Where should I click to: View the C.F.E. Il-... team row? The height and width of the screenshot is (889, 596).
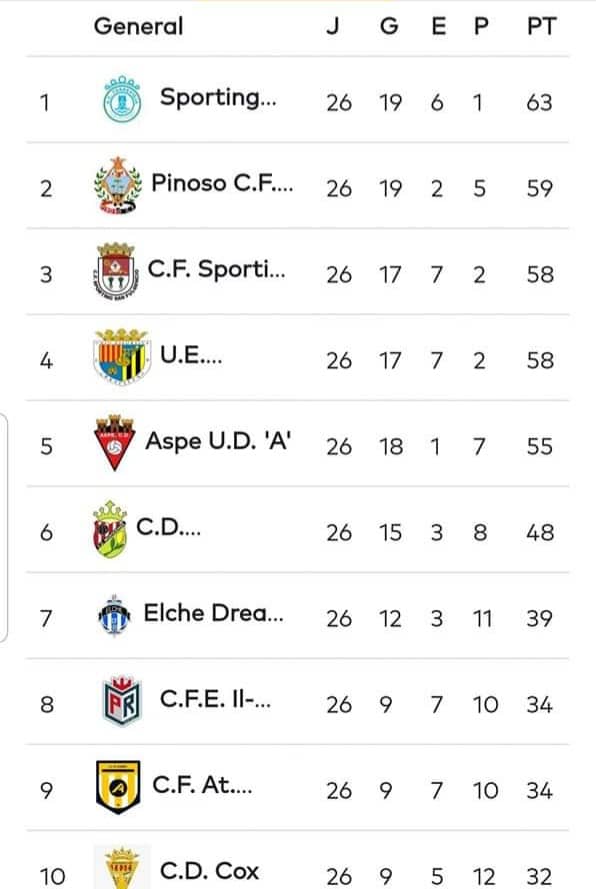pyautogui.click(x=298, y=702)
